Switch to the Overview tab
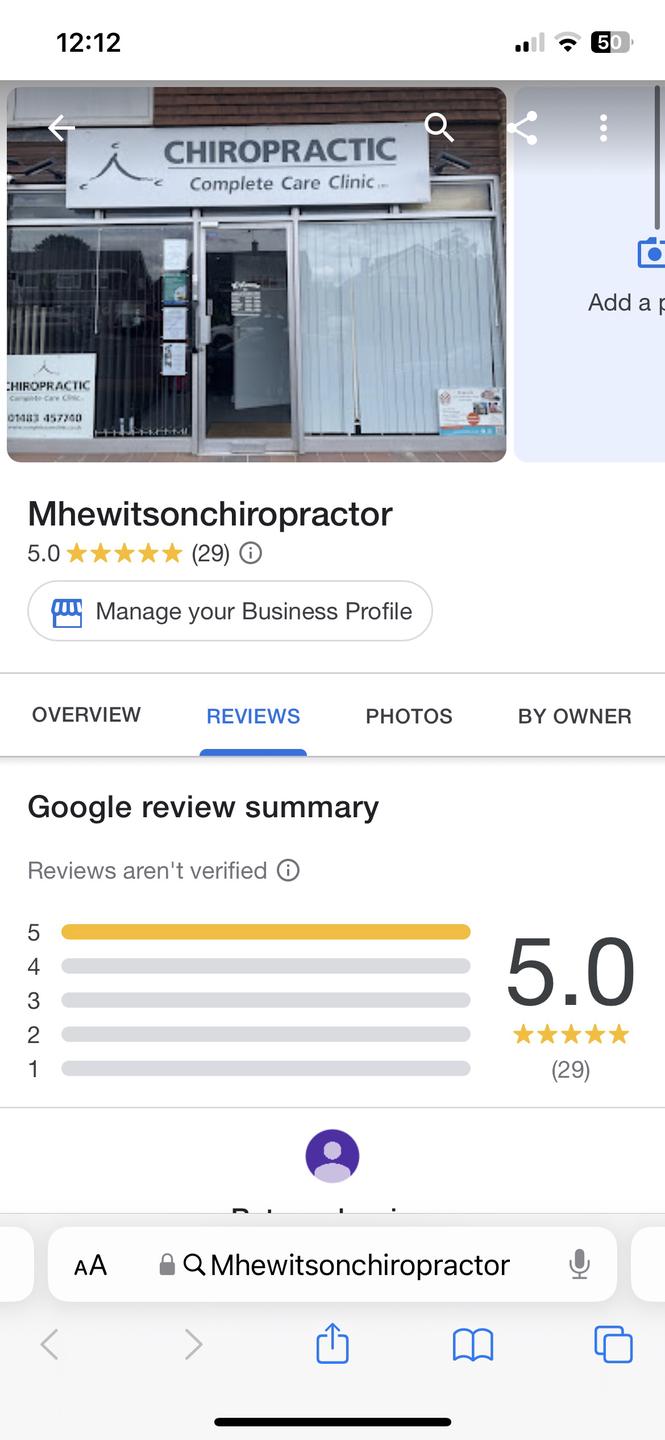665x1440 pixels. click(86, 715)
